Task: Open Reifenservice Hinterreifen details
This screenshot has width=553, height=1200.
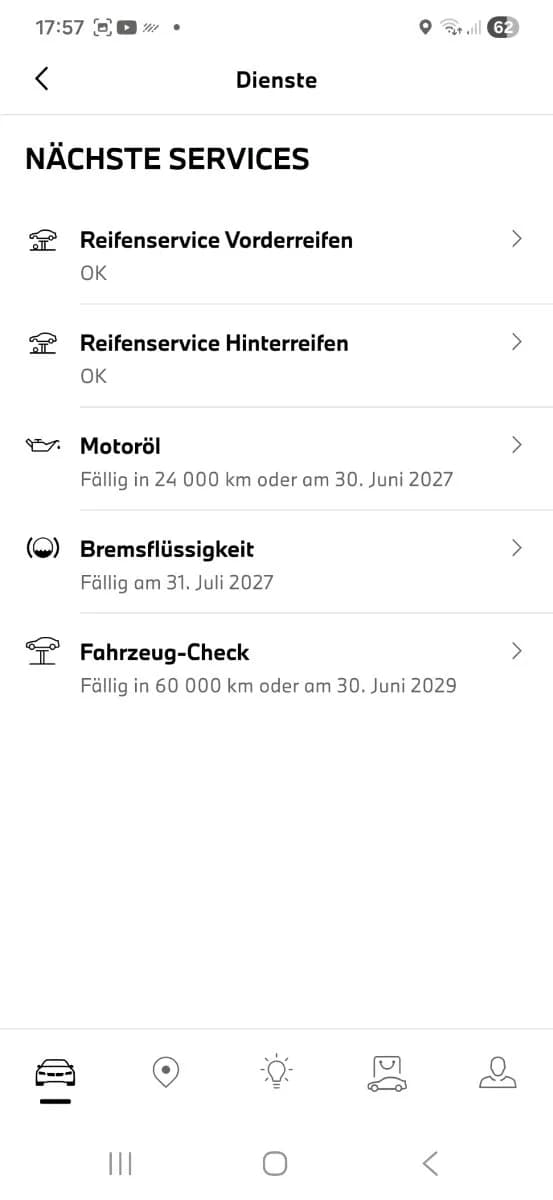Action: tap(276, 357)
